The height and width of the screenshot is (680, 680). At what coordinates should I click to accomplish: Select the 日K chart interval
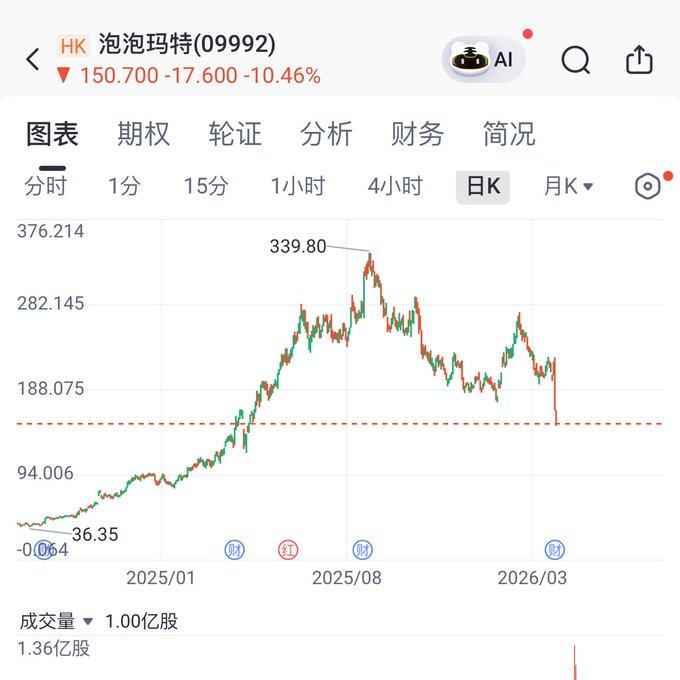pyautogui.click(x=483, y=186)
